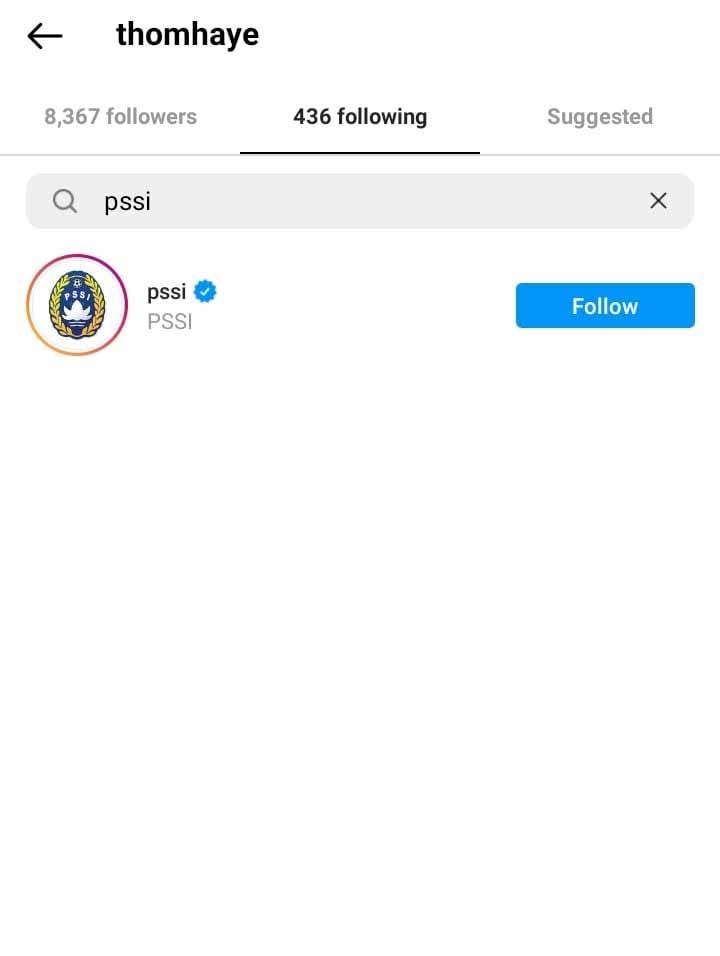
Task: Clear the search text with X
Action: point(658,201)
